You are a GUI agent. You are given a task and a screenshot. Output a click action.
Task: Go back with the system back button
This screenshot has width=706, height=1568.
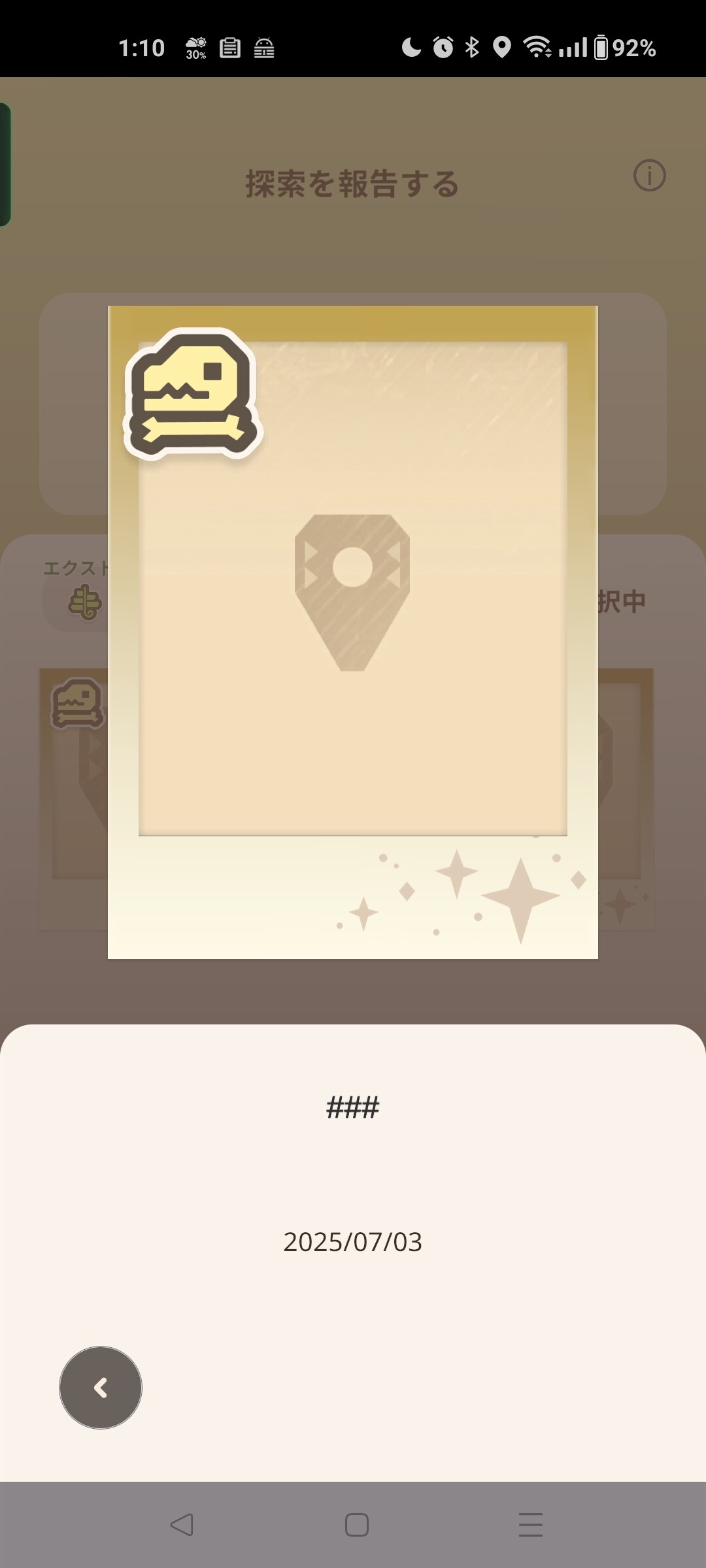(x=182, y=1525)
